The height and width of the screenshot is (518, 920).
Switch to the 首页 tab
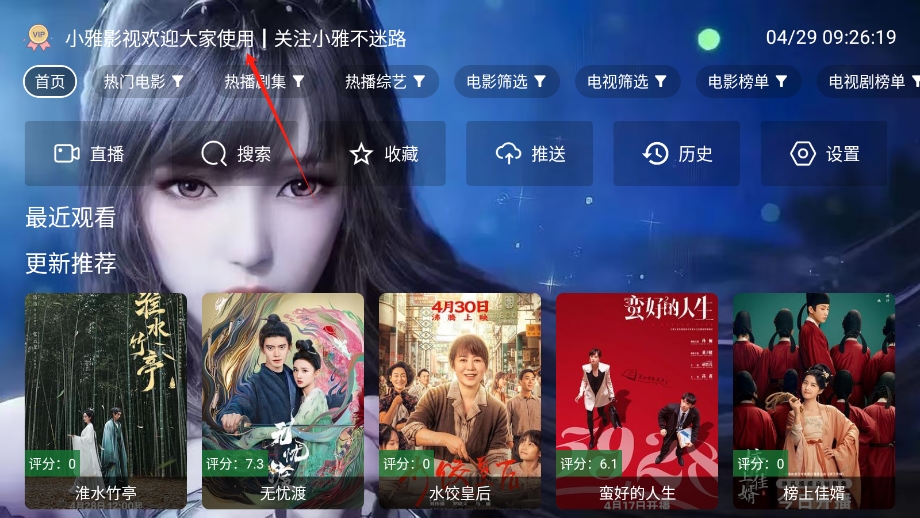pyautogui.click(x=50, y=82)
